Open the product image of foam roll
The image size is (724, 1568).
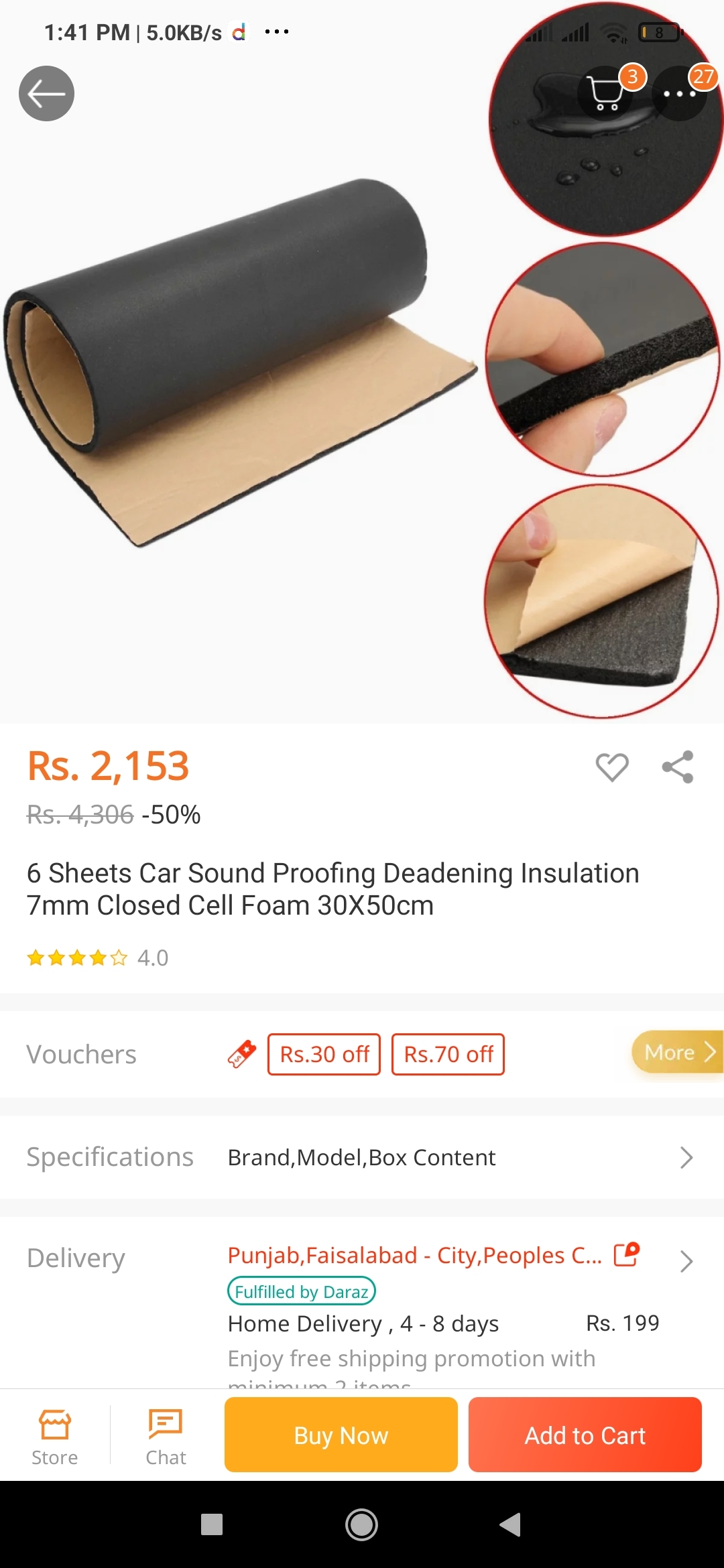click(241, 362)
